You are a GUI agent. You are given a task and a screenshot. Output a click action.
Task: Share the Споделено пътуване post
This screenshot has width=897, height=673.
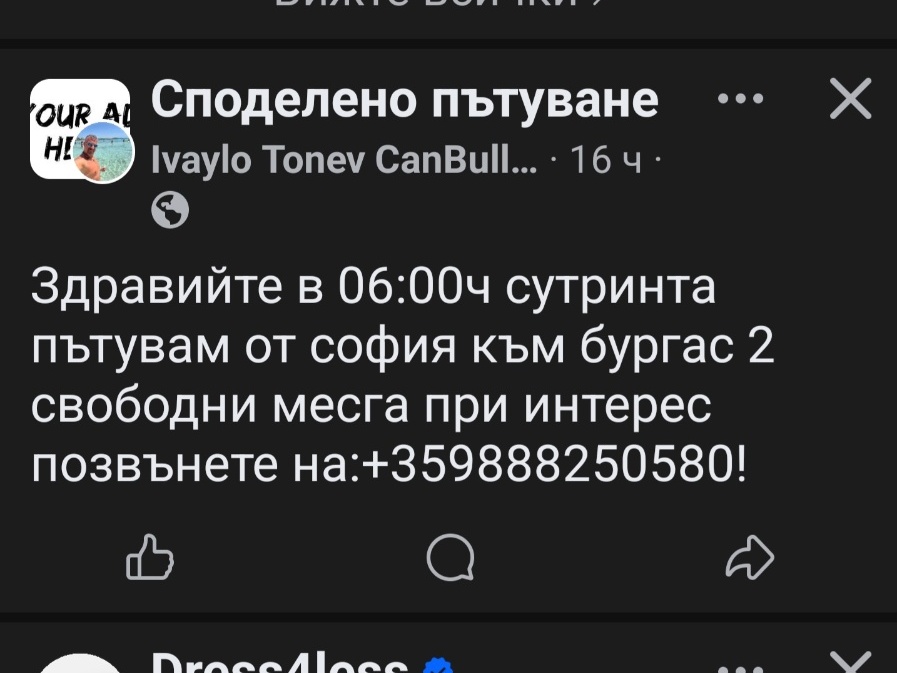point(749,558)
